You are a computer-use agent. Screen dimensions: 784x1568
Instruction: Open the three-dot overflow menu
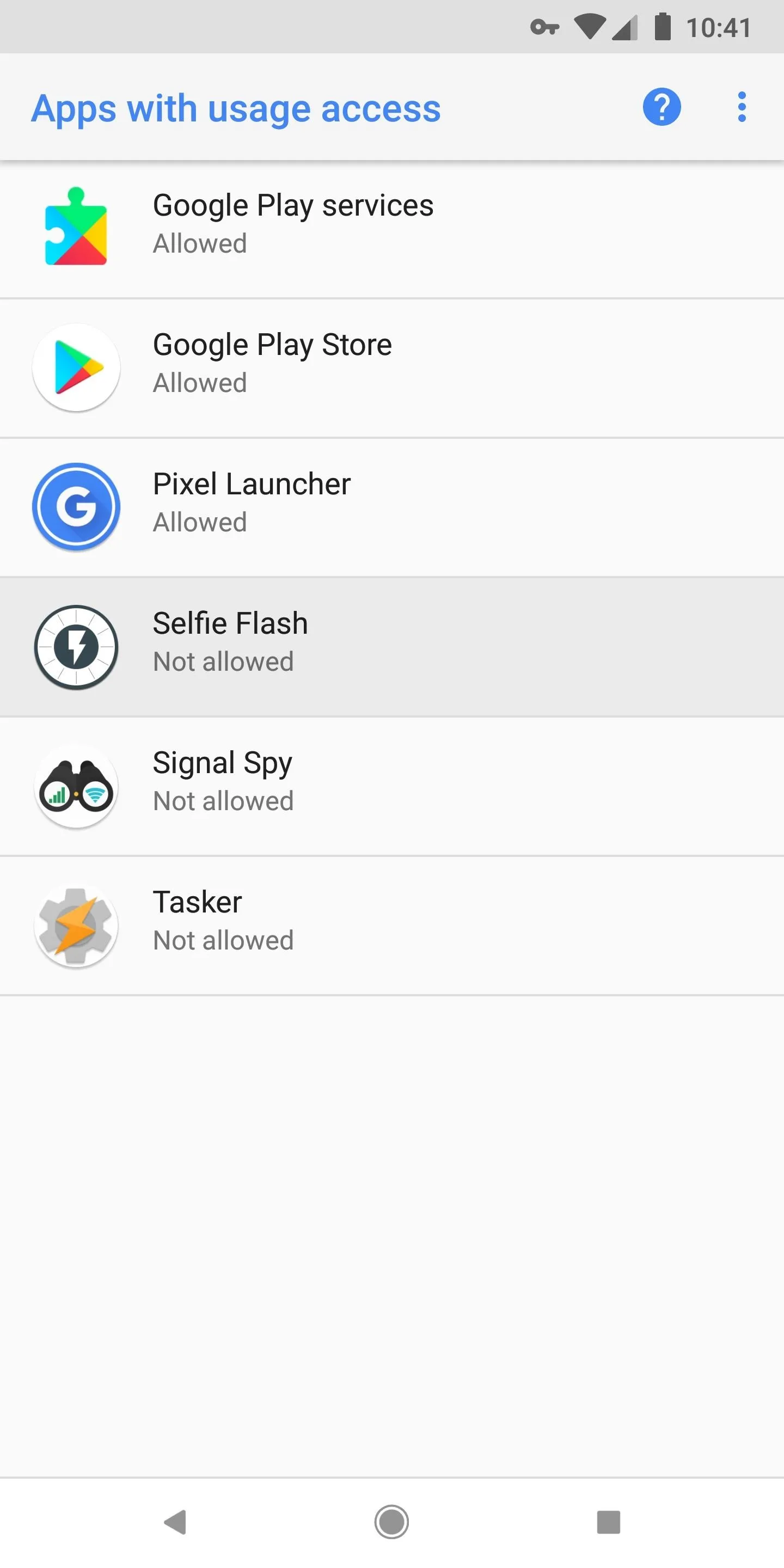pyautogui.click(x=742, y=107)
